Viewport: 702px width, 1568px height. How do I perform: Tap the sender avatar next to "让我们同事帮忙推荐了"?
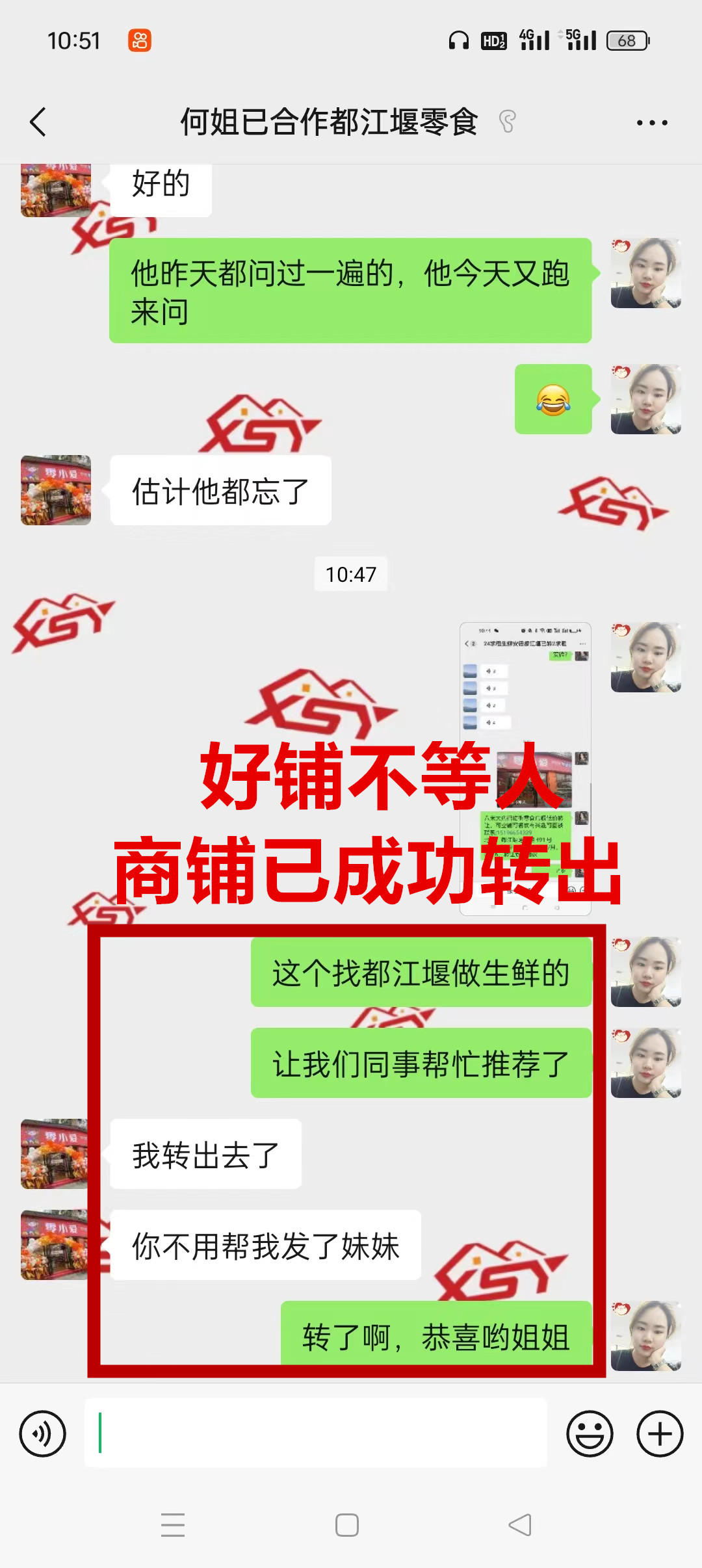646,1063
